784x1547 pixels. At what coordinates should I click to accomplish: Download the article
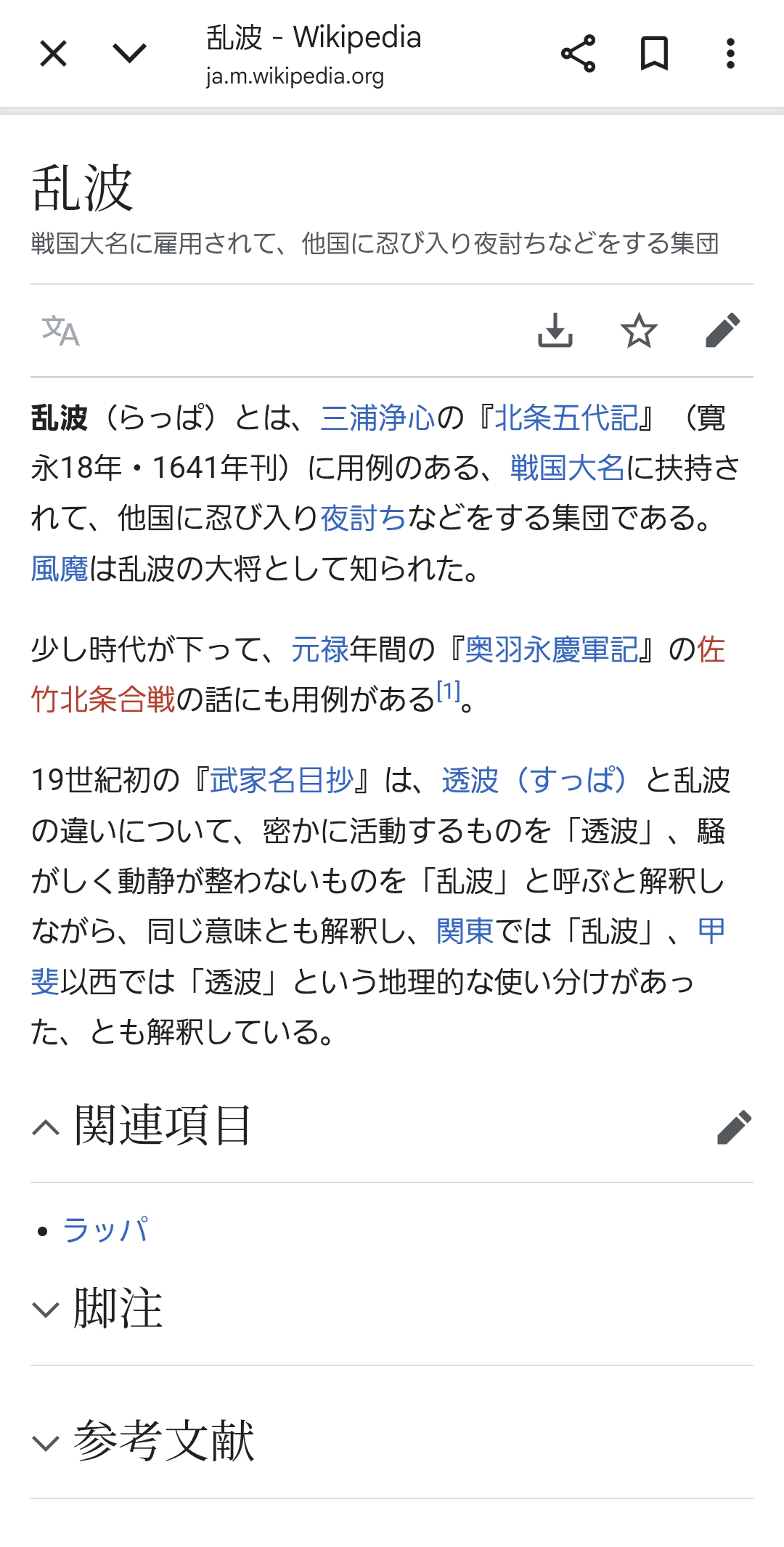[555, 330]
